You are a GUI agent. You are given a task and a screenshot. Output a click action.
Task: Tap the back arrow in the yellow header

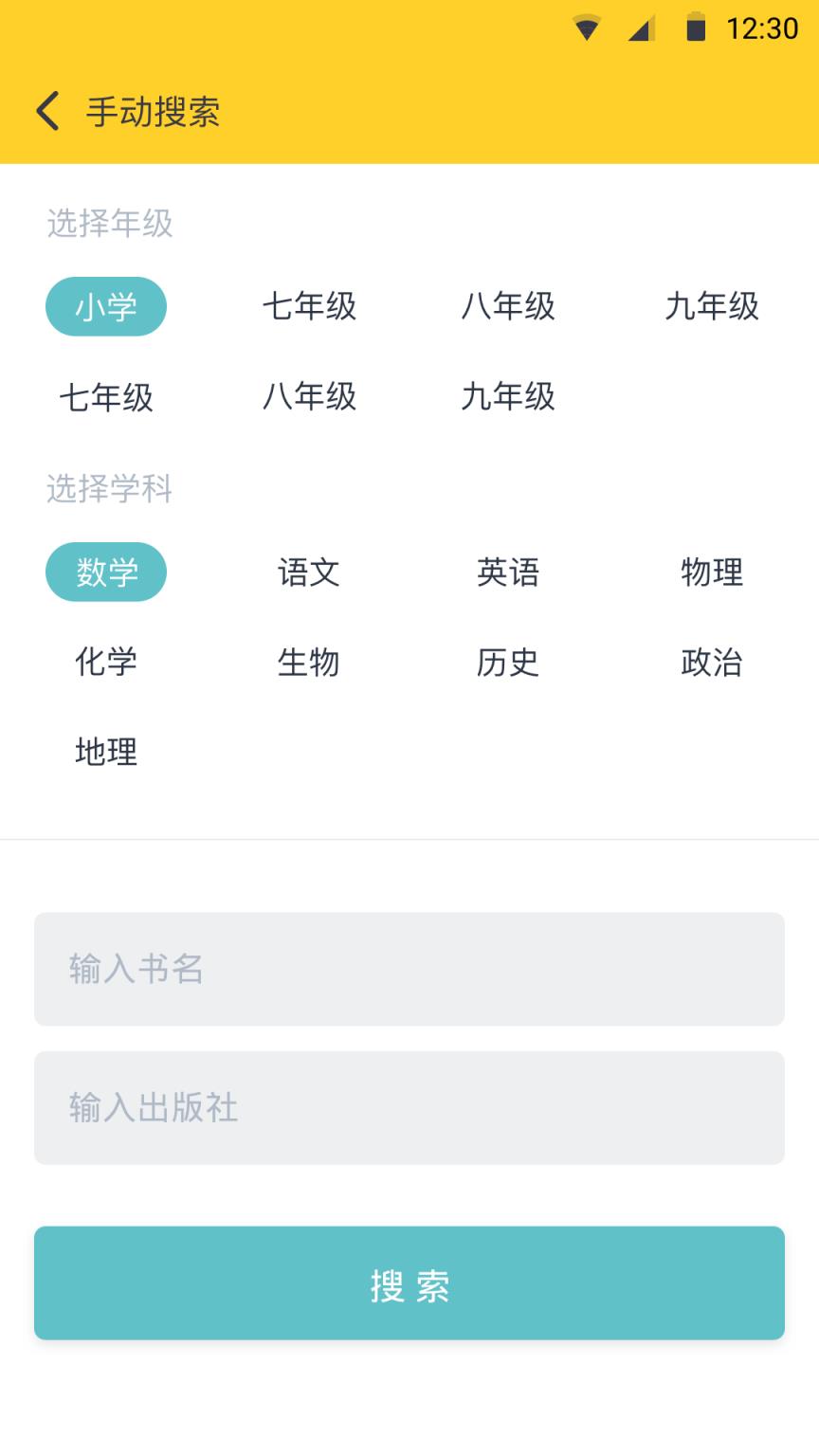[x=45, y=111]
